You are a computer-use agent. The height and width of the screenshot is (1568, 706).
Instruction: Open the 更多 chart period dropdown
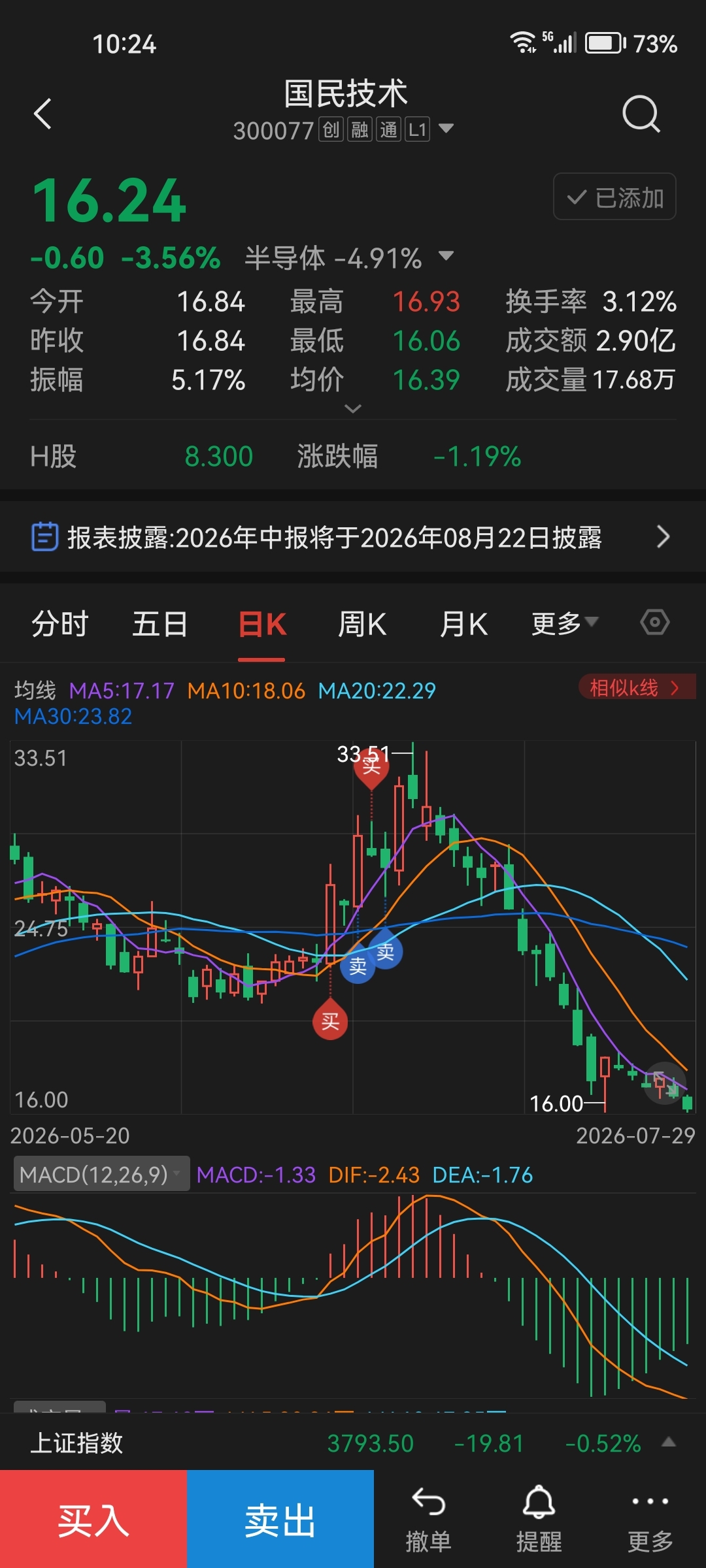[x=565, y=624]
